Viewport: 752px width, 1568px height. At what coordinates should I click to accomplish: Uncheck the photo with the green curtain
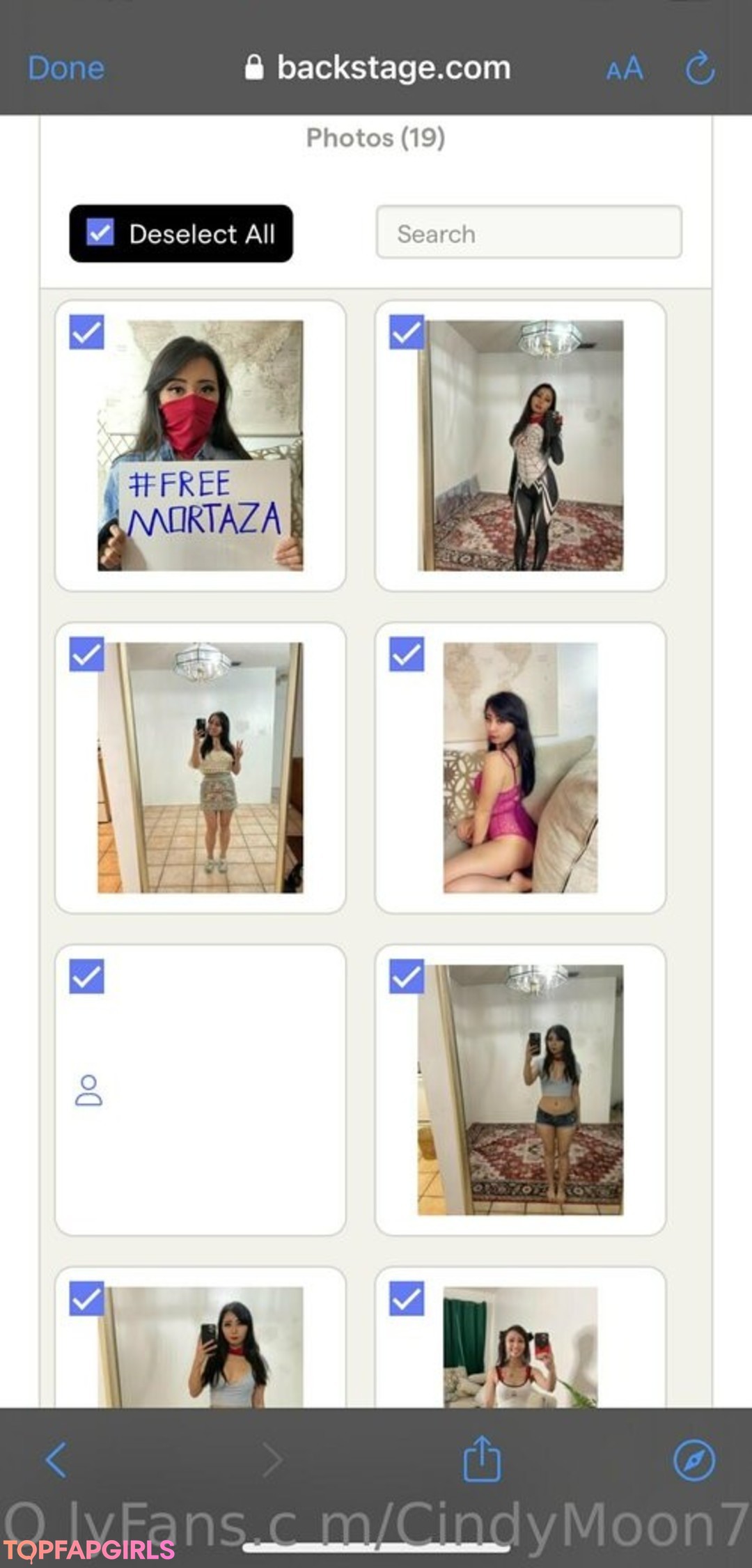[x=407, y=1299]
